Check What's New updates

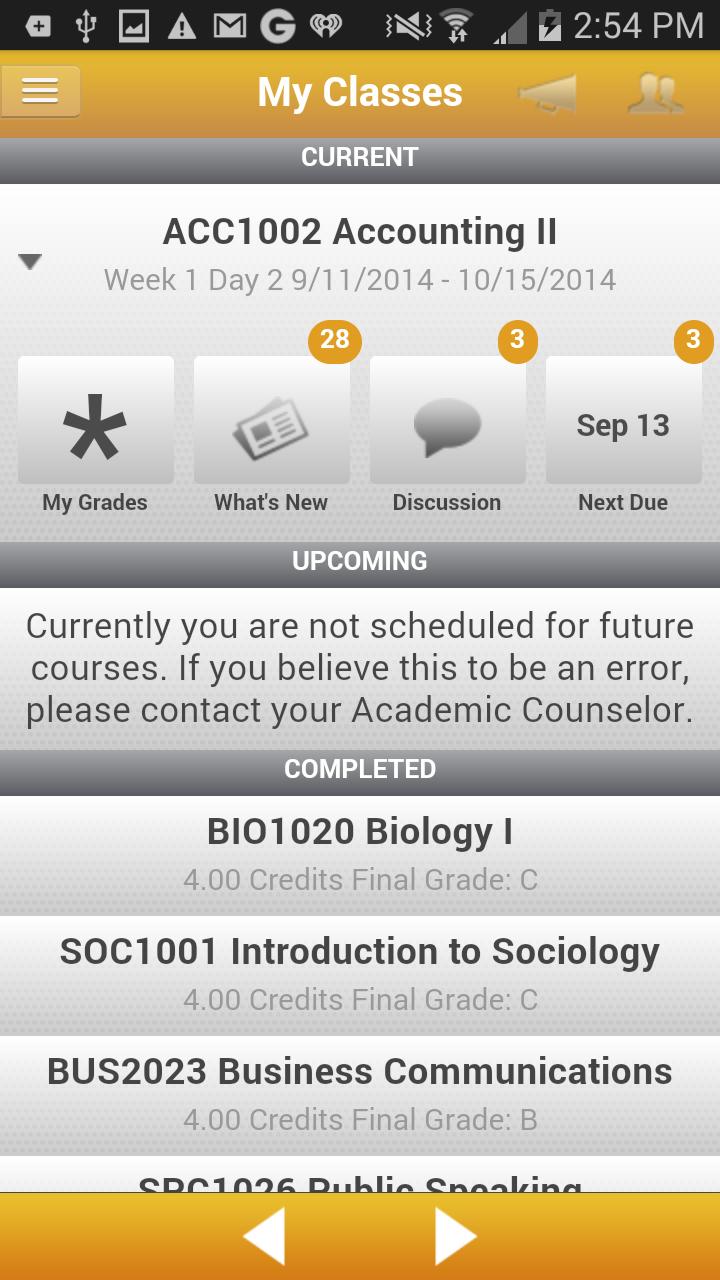pos(271,421)
